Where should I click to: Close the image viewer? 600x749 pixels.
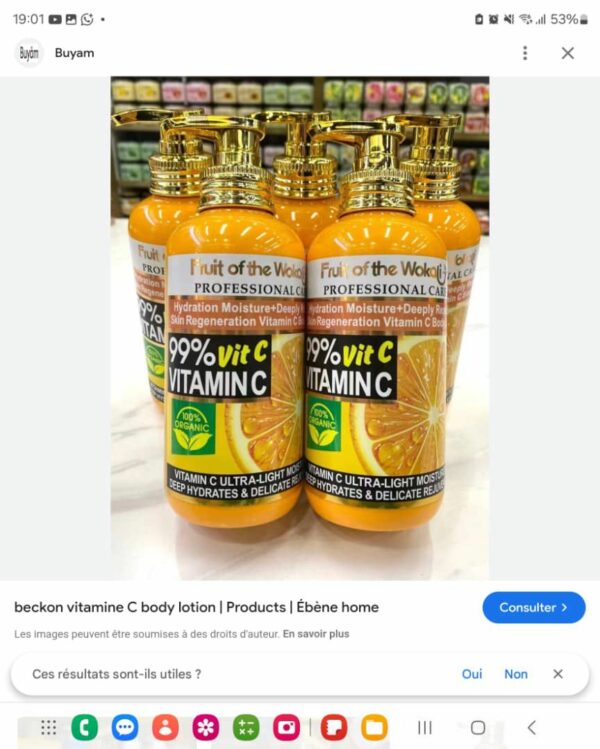[568, 53]
